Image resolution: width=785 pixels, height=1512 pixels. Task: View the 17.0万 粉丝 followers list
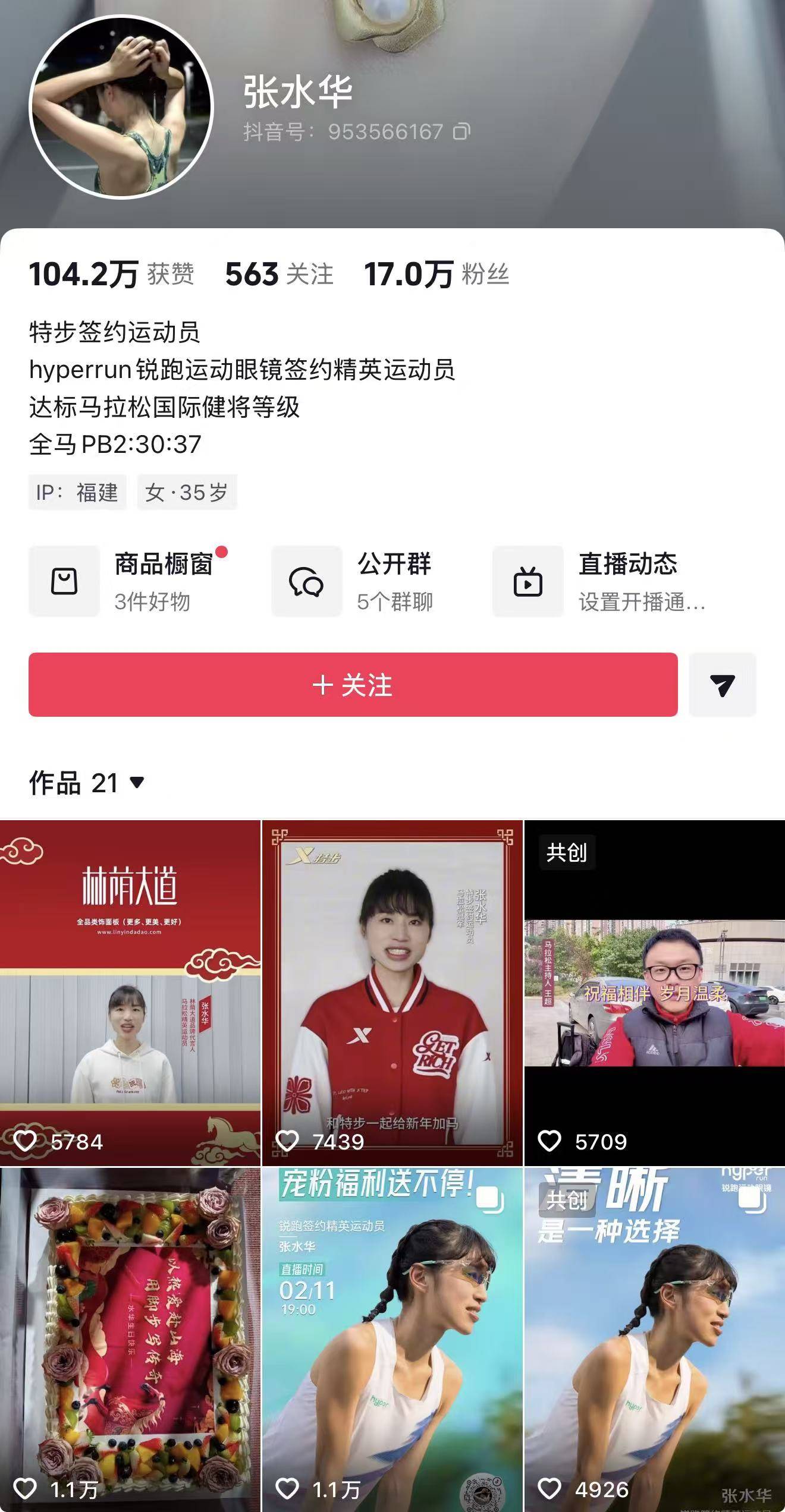pos(436,274)
